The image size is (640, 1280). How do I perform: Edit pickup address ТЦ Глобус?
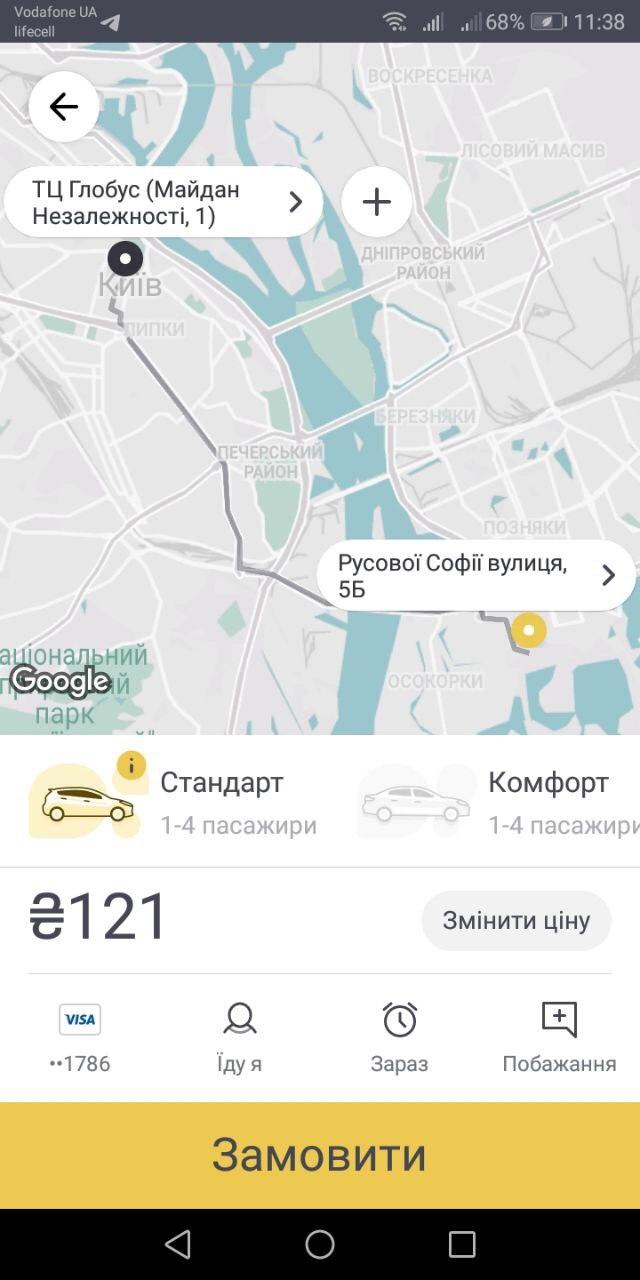click(165, 202)
